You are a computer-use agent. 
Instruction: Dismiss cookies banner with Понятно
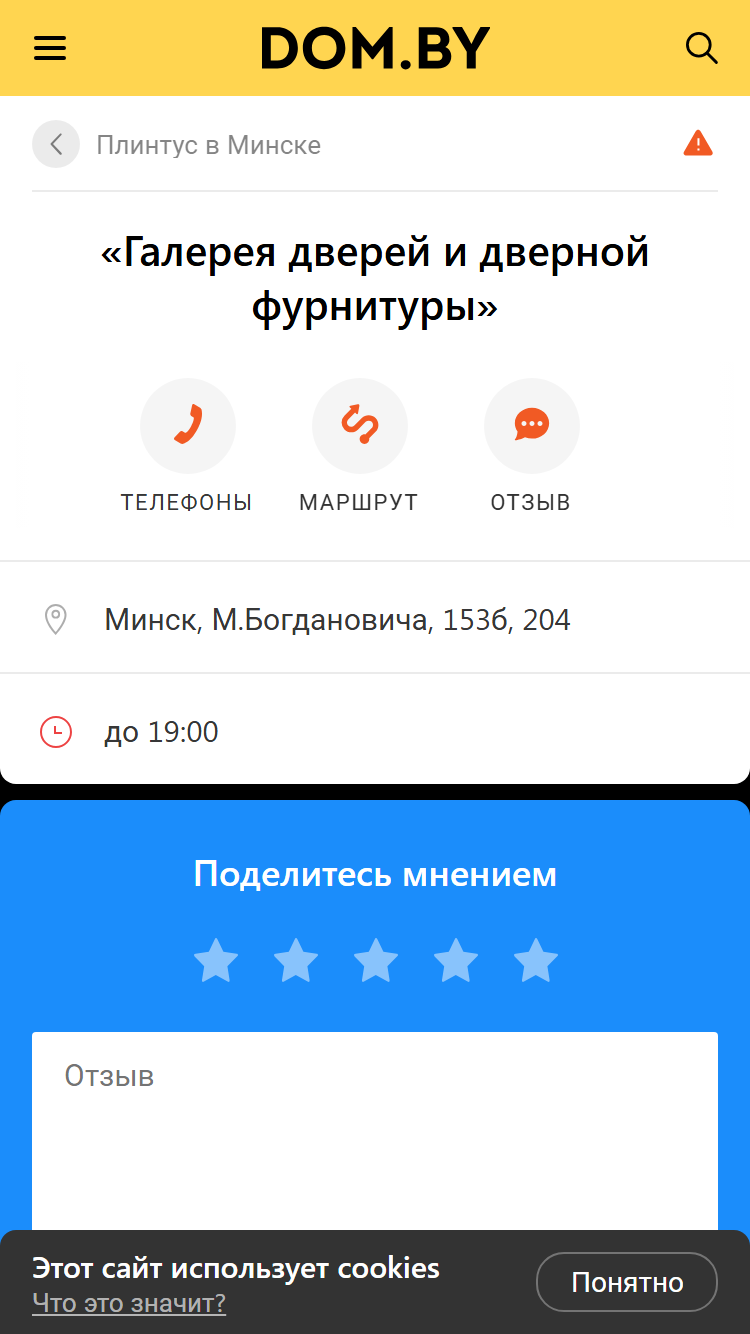click(627, 1282)
